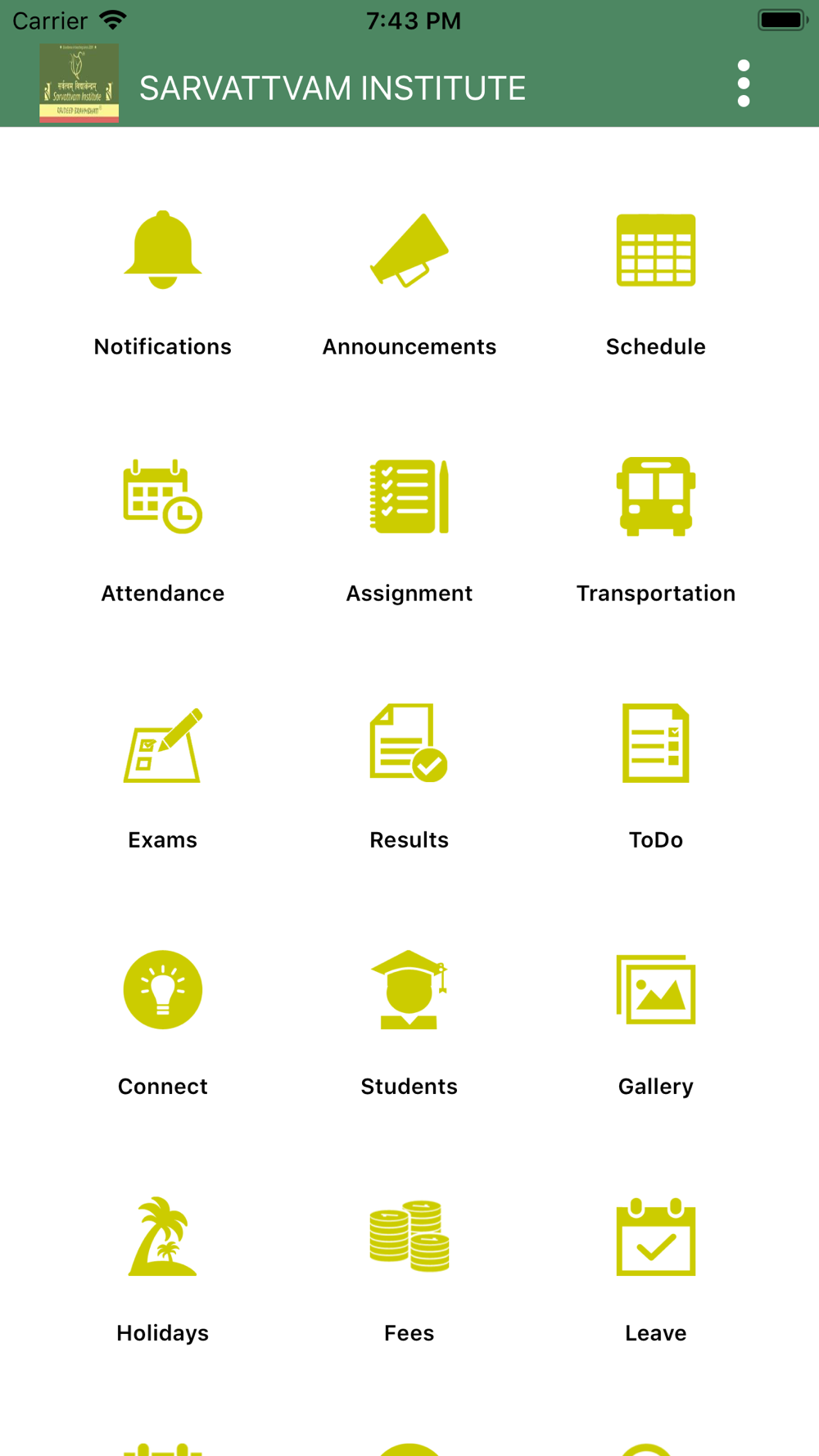View Transportation details
Viewport: 819px width, 1456px height.
pos(655,531)
